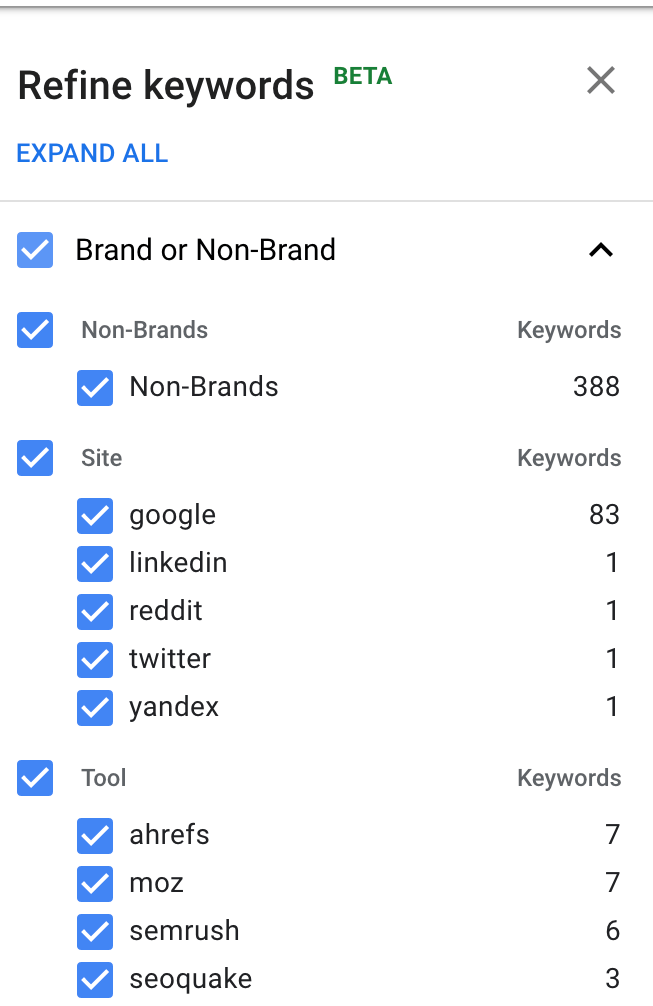Toggle the reddit checkbox off
653x1006 pixels.
click(x=95, y=611)
